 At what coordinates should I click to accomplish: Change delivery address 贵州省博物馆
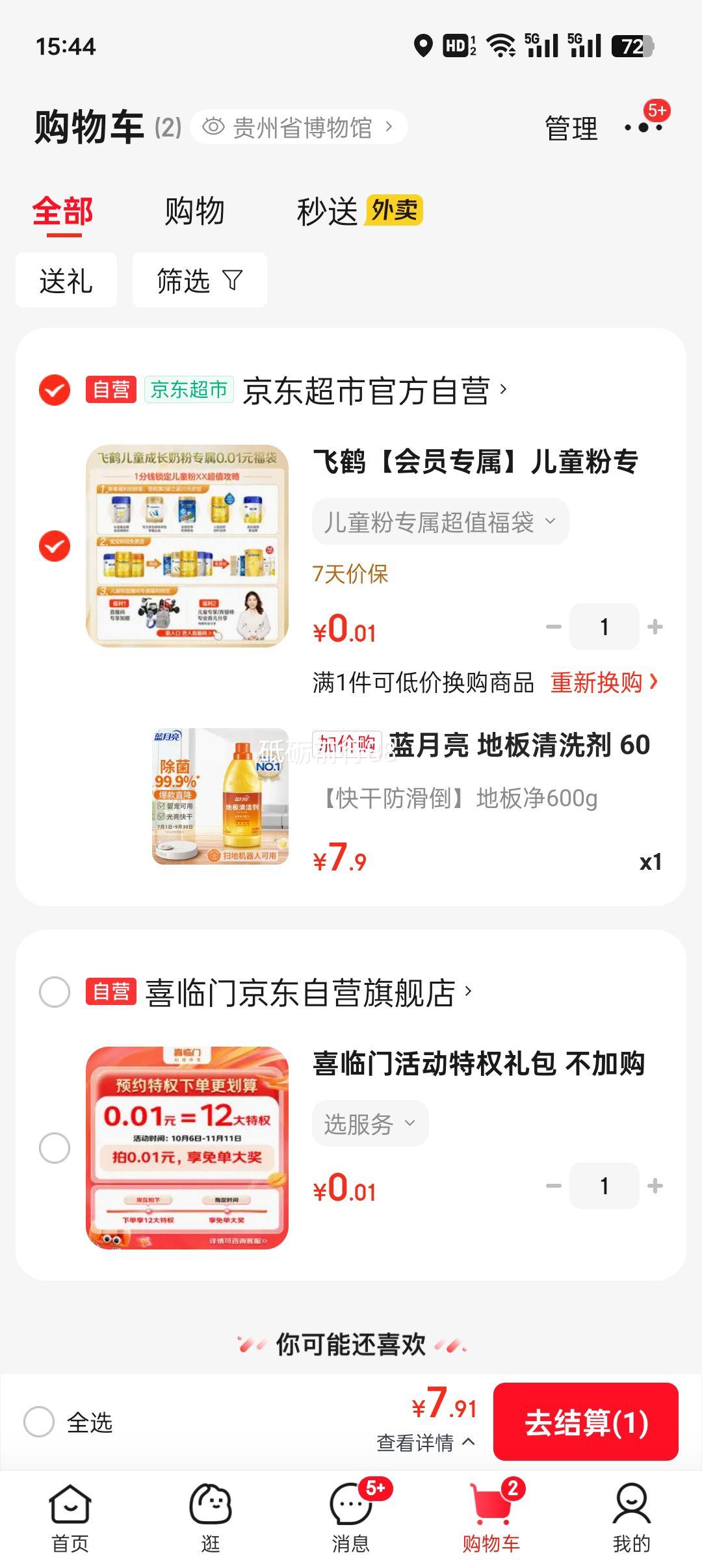click(x=300, y=127)
